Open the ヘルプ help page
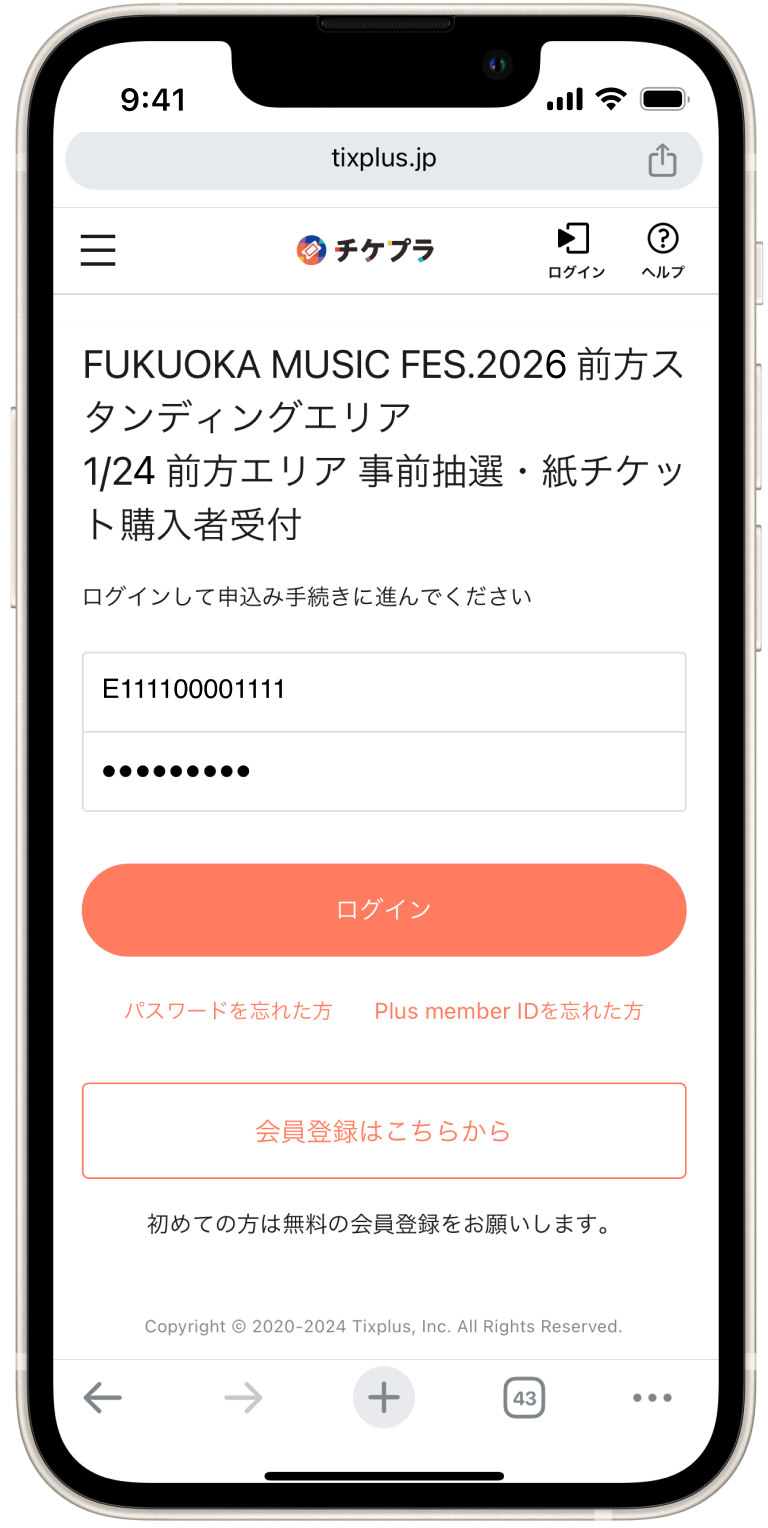Screen dimensions: 768x1528 point(662,250)
